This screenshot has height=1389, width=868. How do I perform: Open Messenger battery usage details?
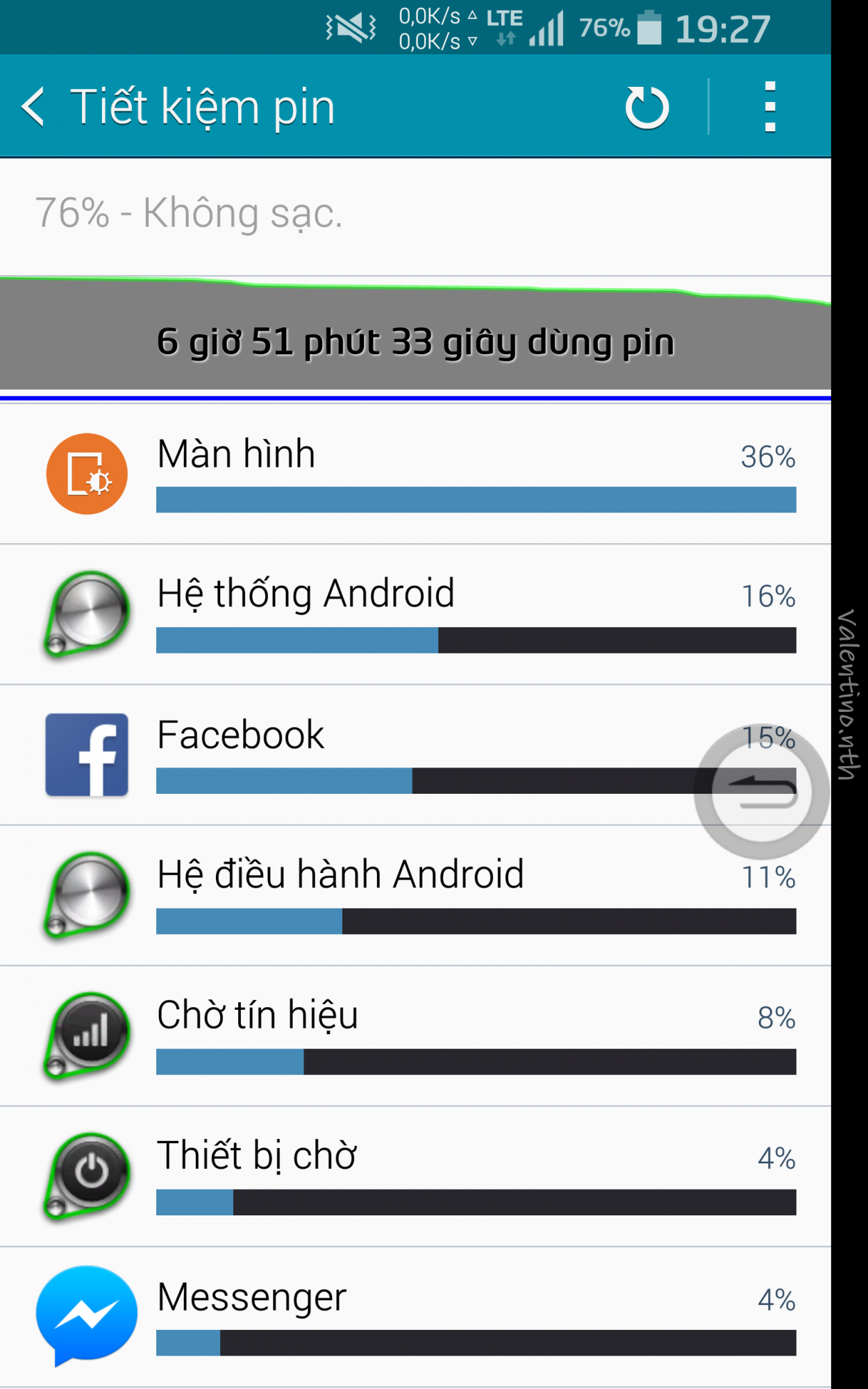(415, 1316)
